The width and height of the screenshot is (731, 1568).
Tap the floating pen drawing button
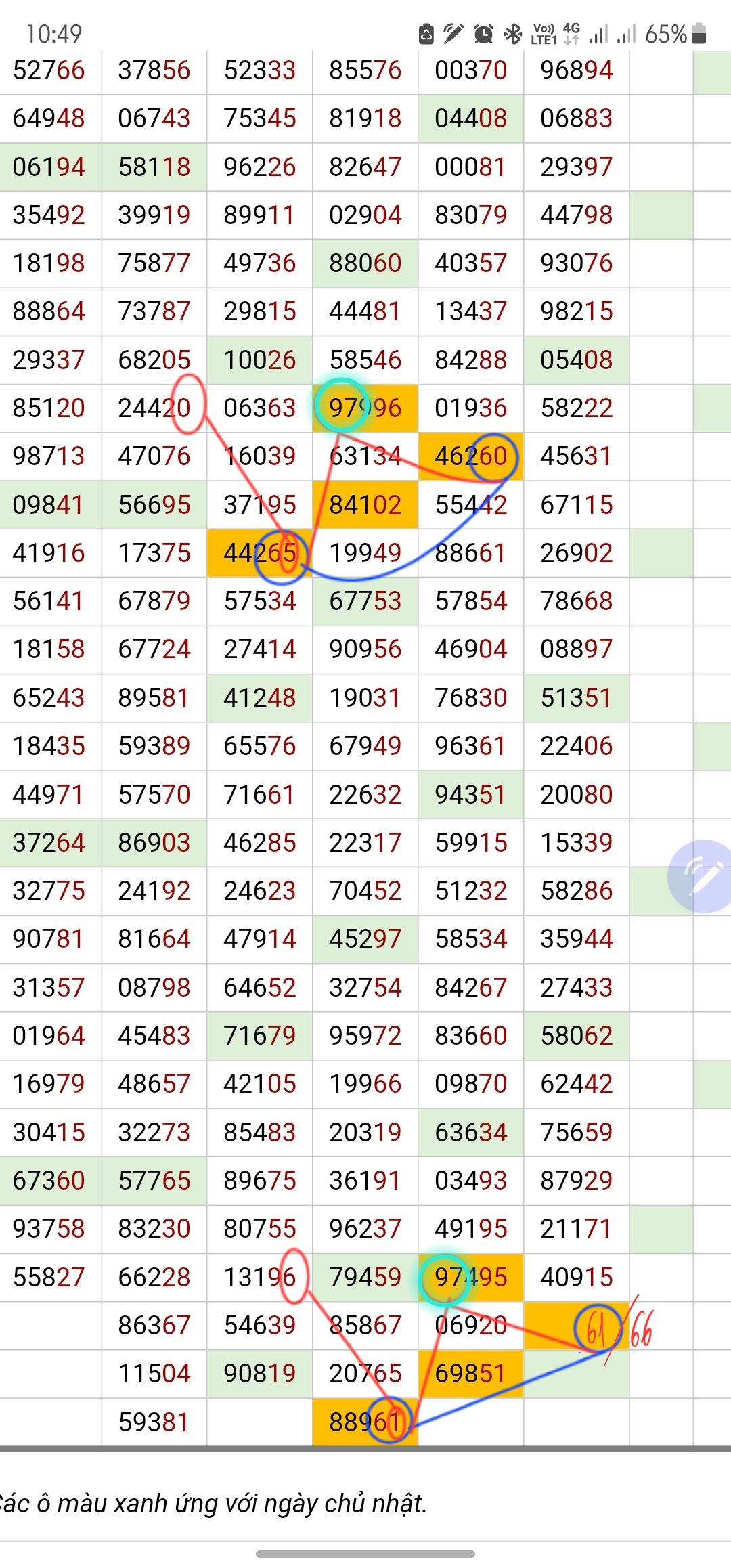click(x=702, y=876)
